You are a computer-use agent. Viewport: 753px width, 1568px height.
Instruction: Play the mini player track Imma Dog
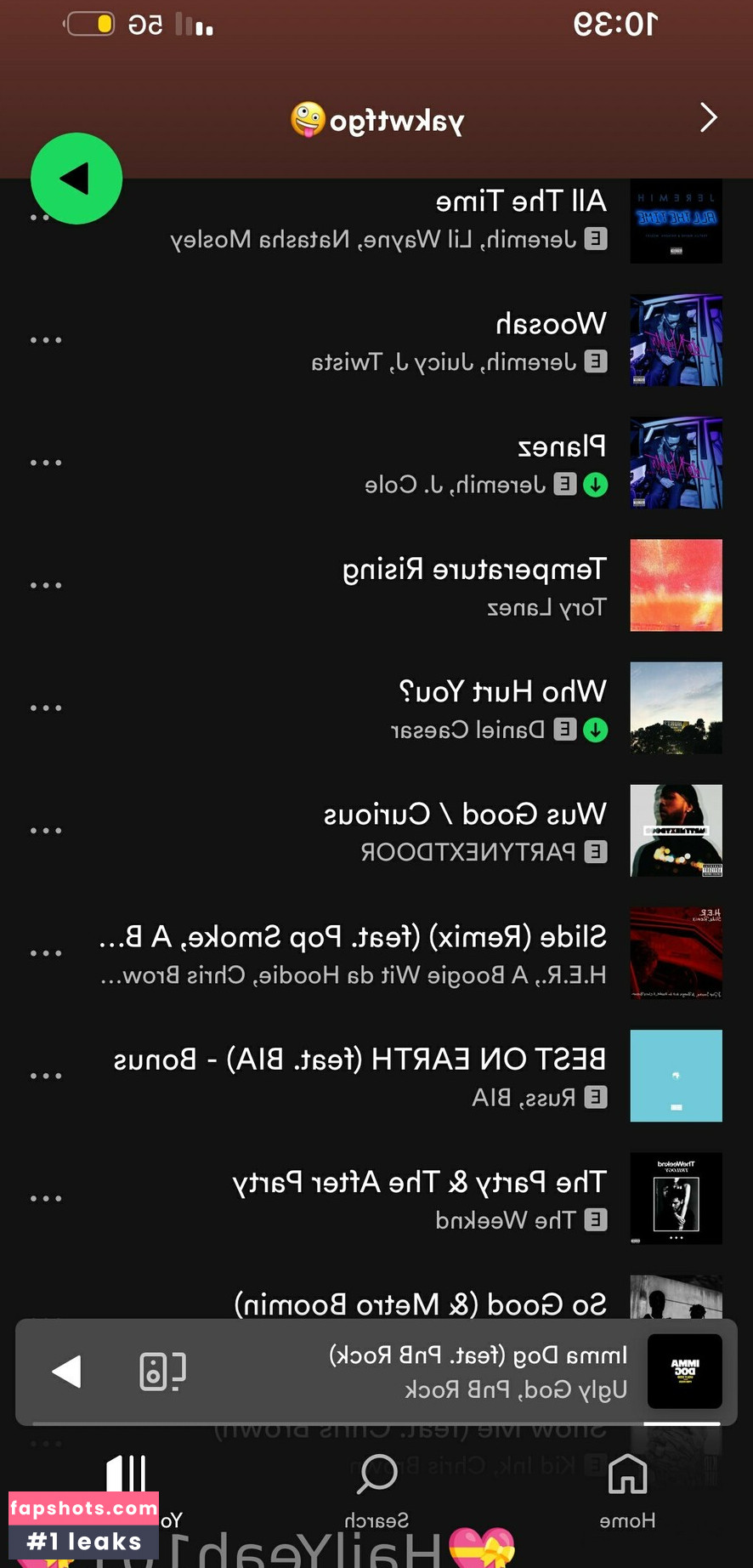pos(66,1371)
